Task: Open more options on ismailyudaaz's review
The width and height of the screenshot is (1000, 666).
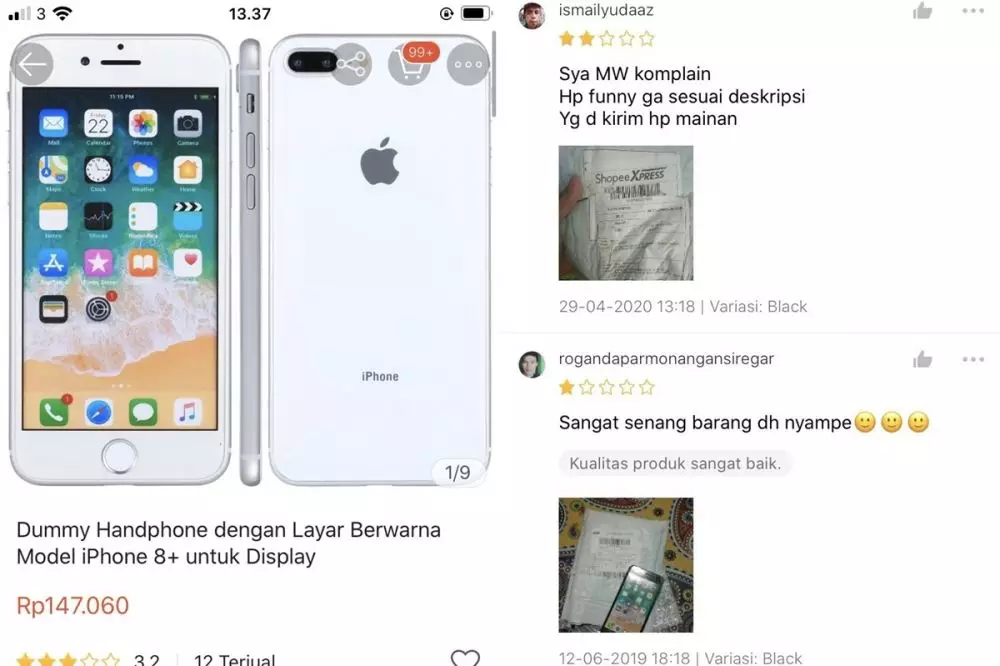Action: (973, 11)
